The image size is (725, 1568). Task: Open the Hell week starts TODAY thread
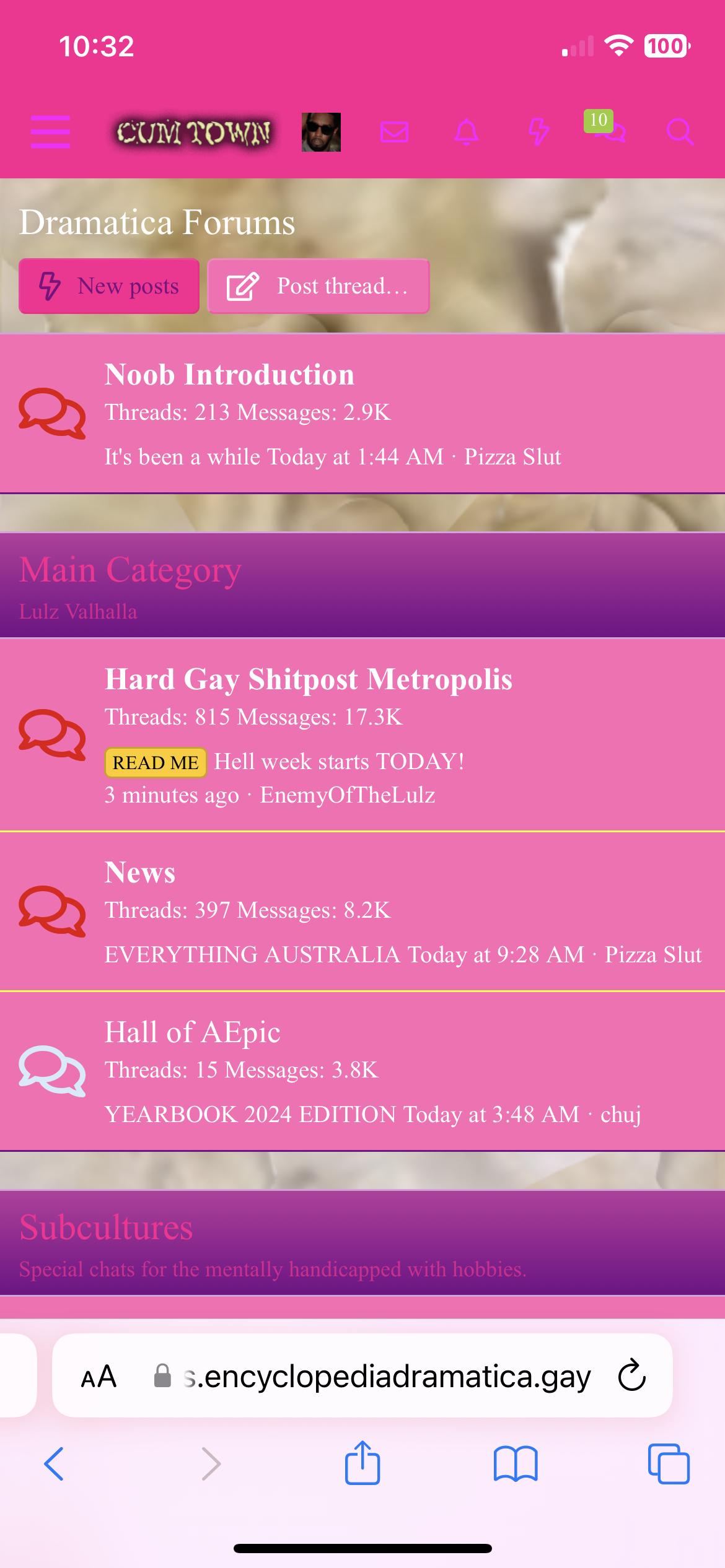(340, 762)
